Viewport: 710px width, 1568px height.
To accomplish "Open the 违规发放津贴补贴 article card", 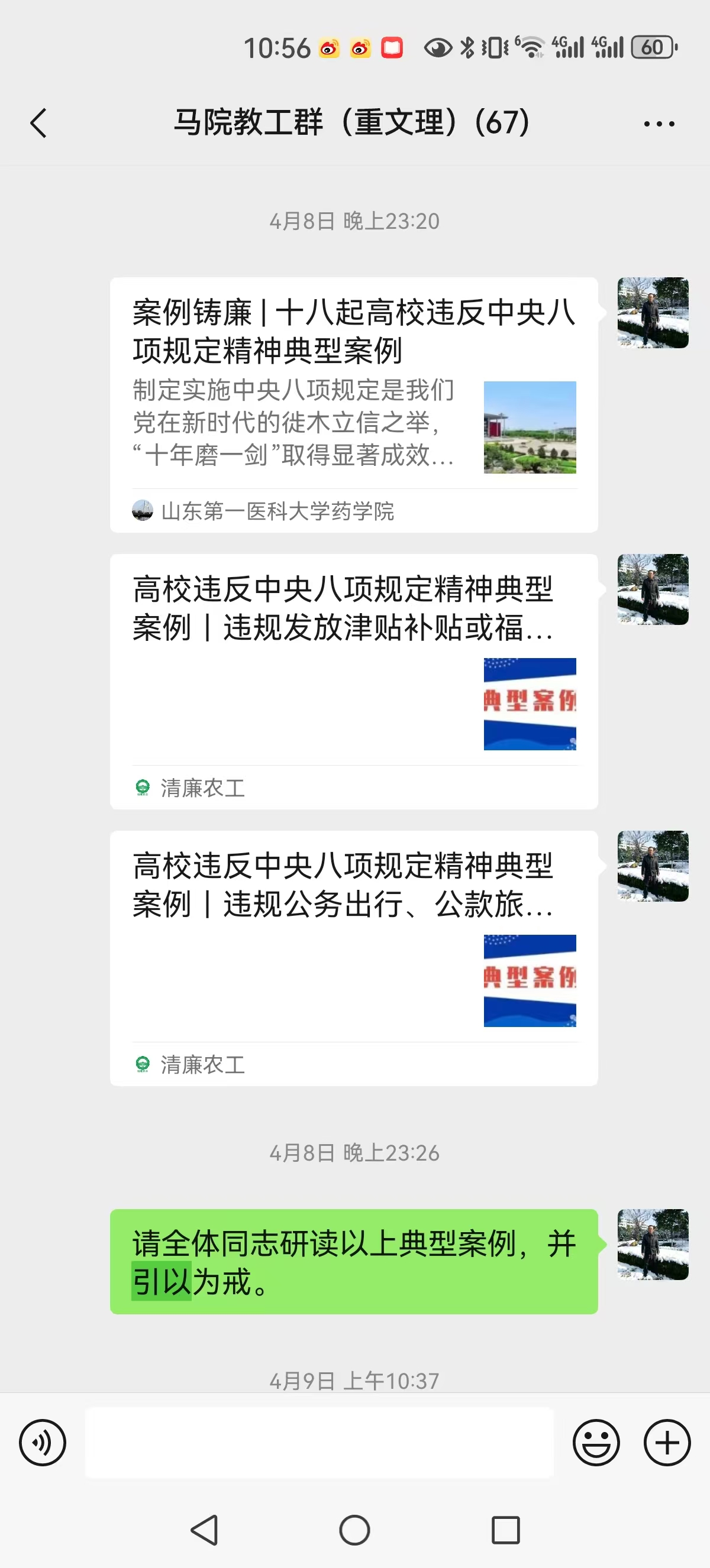I will (x=353, y=681).
